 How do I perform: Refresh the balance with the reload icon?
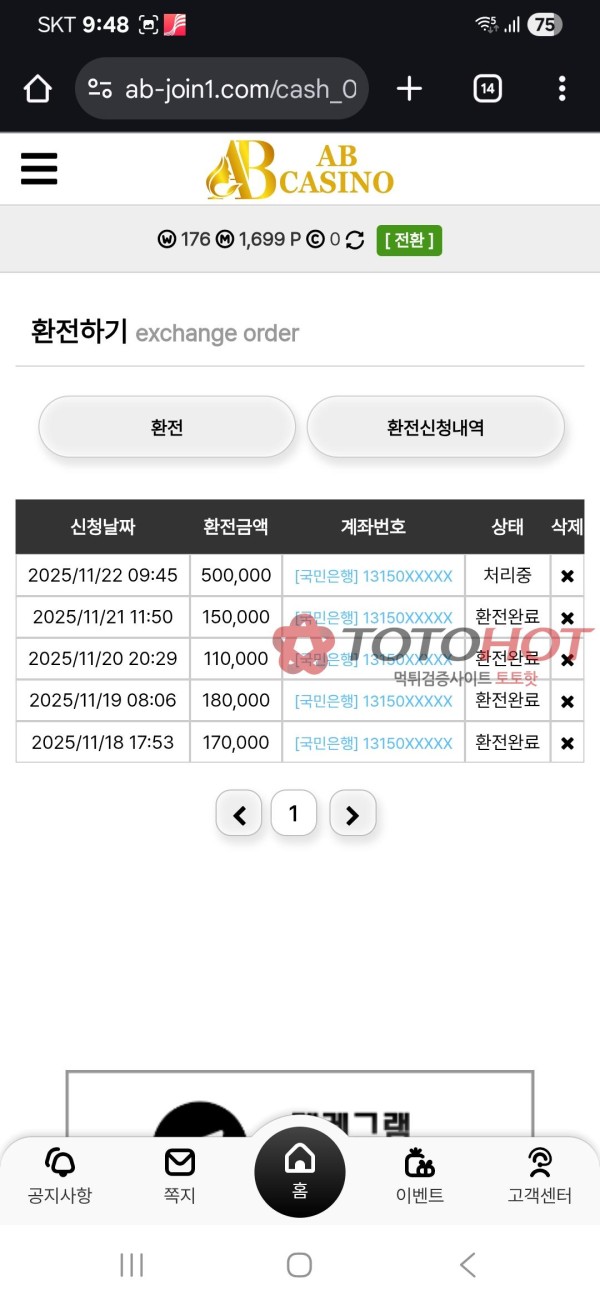(x=355, y=240)
